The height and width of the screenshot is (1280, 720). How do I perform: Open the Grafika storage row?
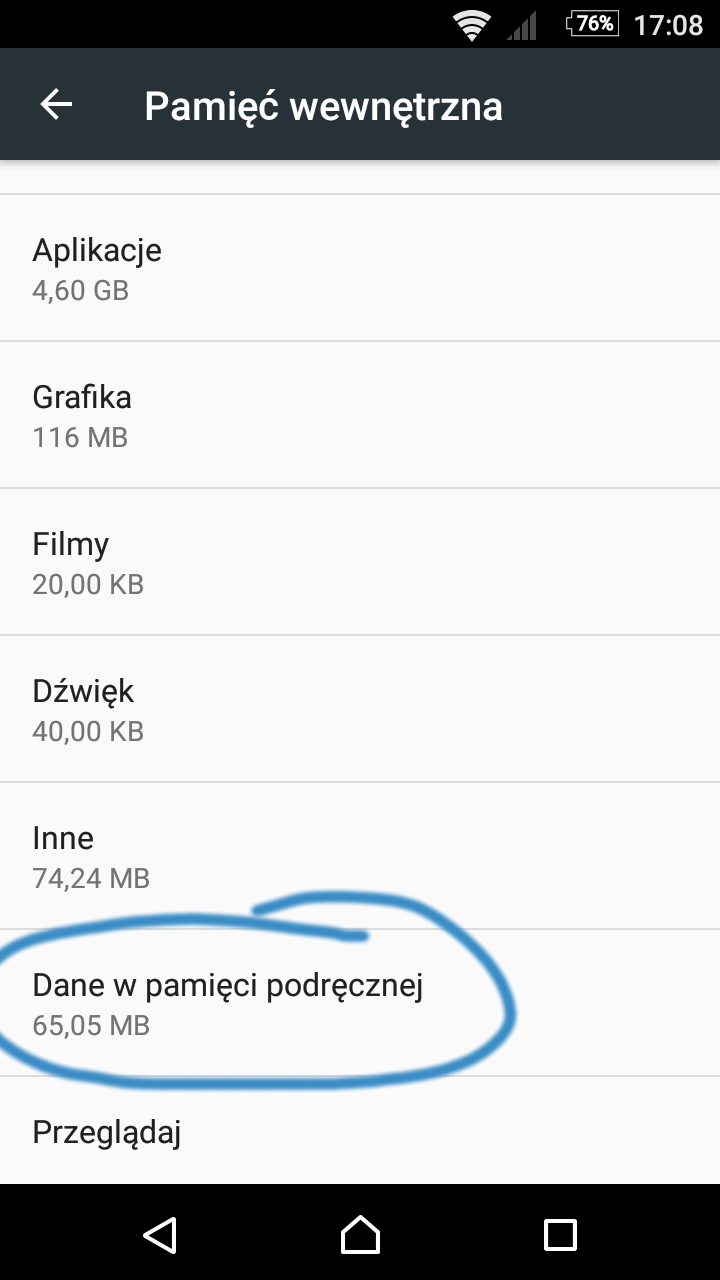(x=360, y=415)
